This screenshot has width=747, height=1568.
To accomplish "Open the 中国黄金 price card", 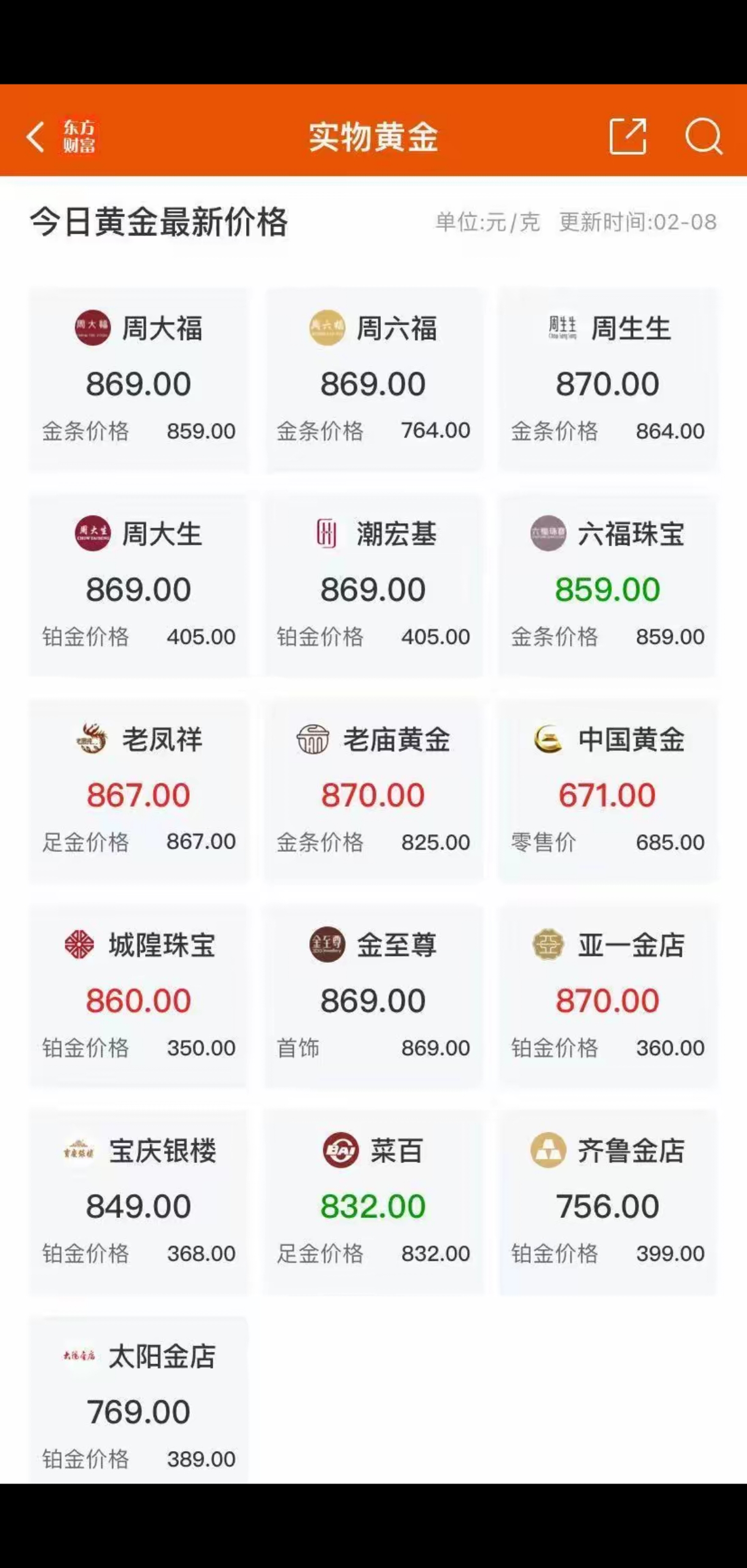I will [x=607, y=791].
